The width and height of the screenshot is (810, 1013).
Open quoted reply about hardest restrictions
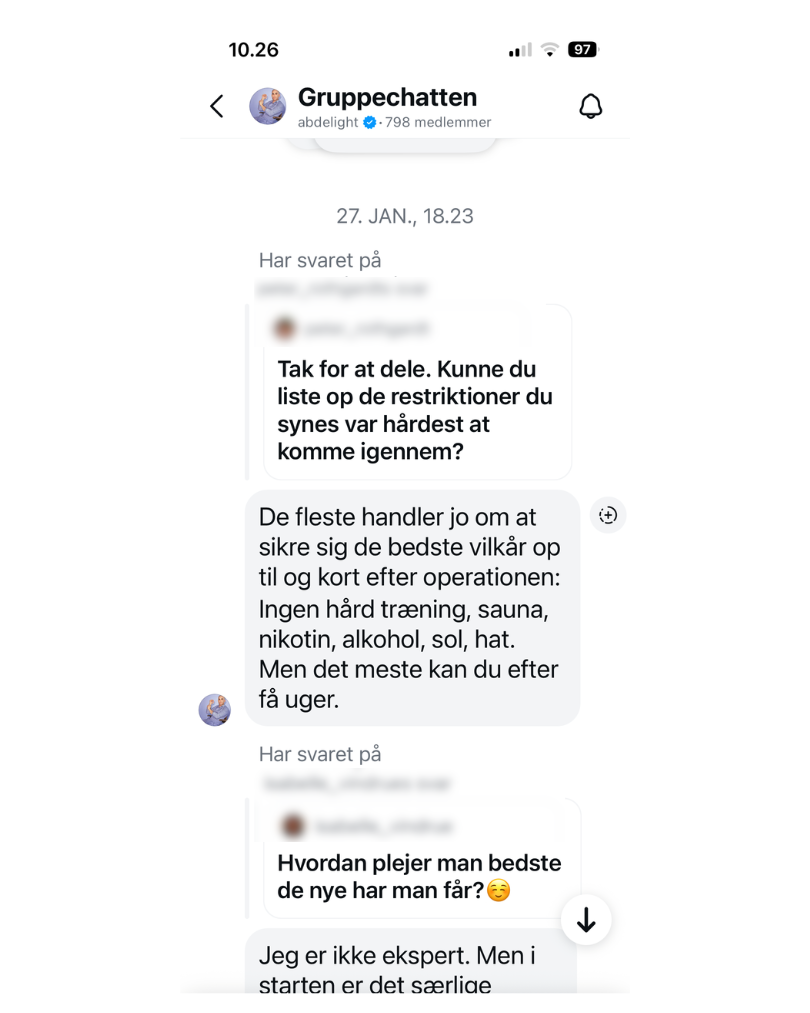[x=417, y=392]
